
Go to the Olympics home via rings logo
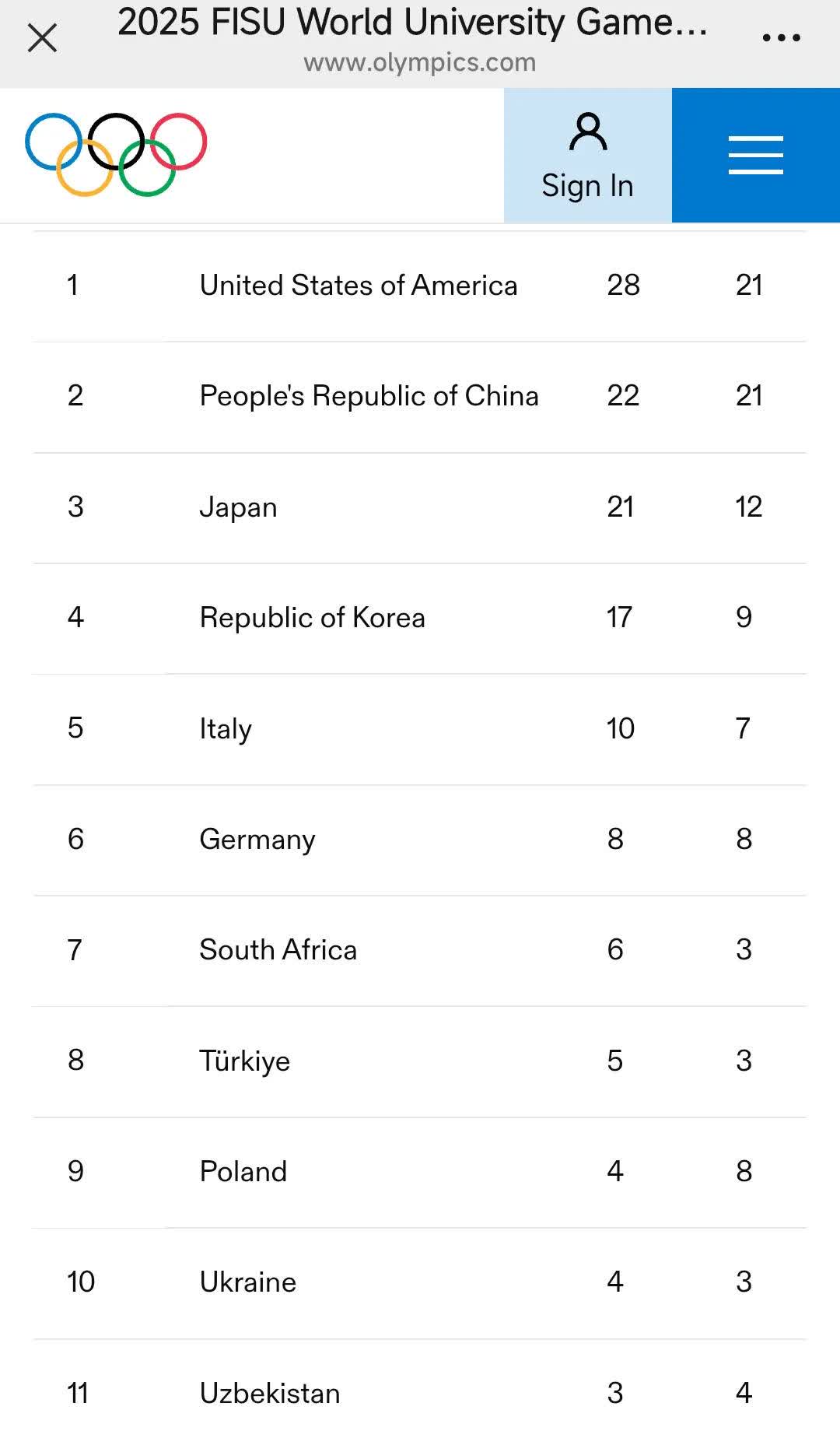point(116,154)
